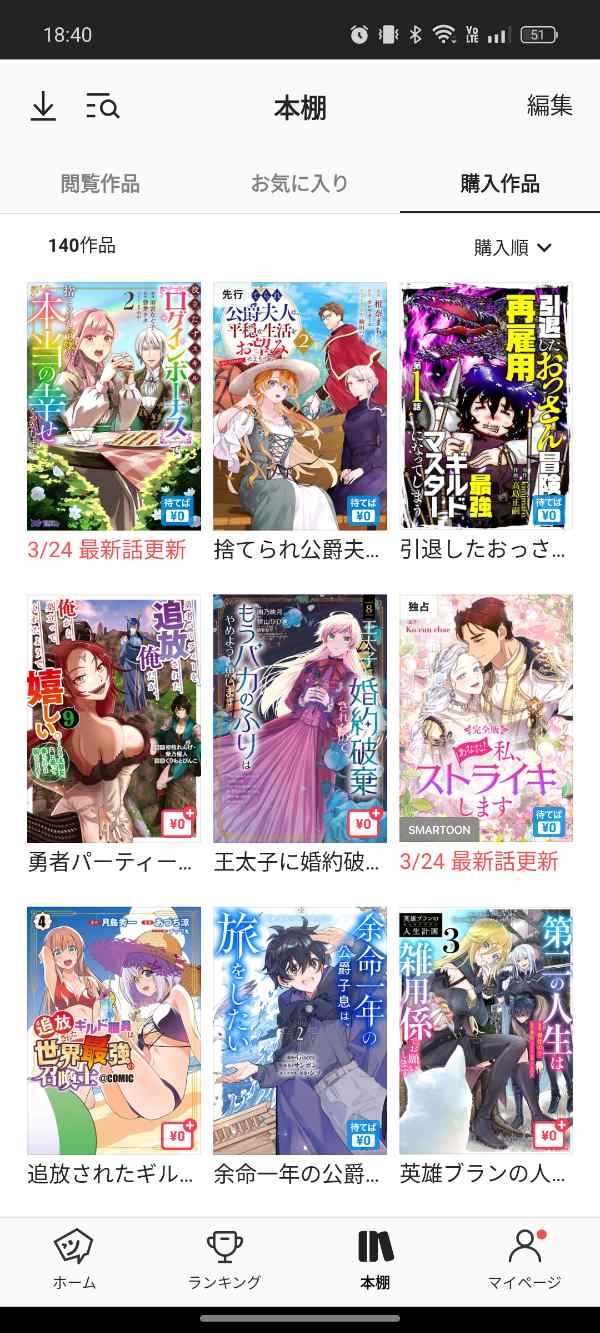Open the ログインボーナス manga cover
600x1333 pixels.
pyautogui.click(x=114, y=406)
